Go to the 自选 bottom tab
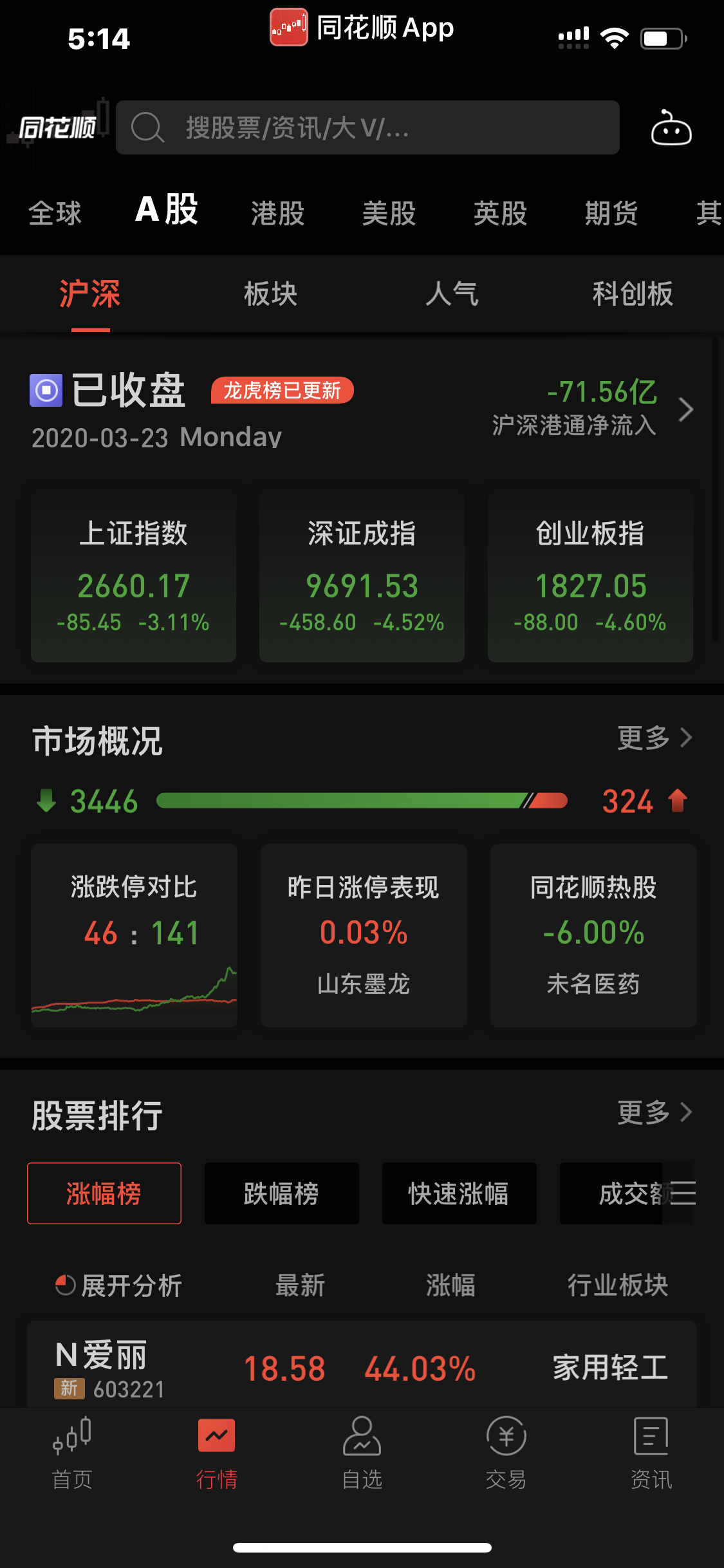This screenshot has width=724, height=1568. coord(362,1453)
